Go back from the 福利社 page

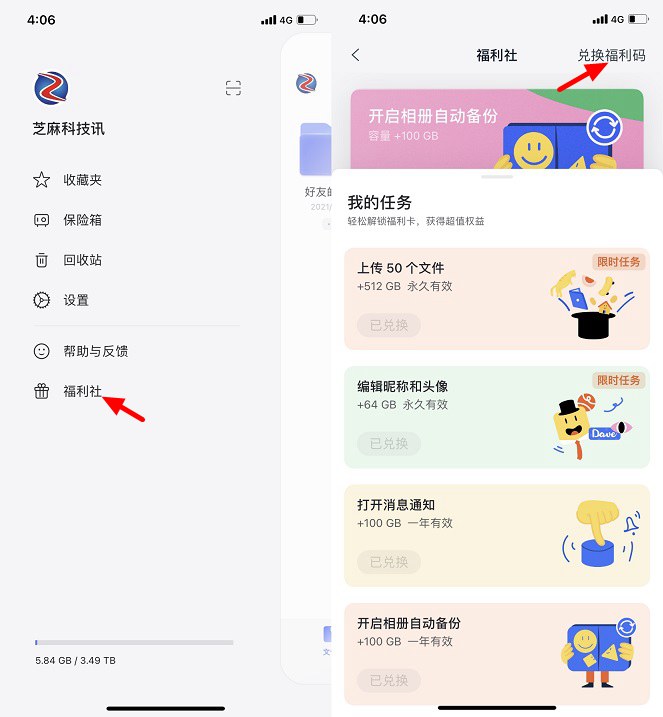click(356, 55)
